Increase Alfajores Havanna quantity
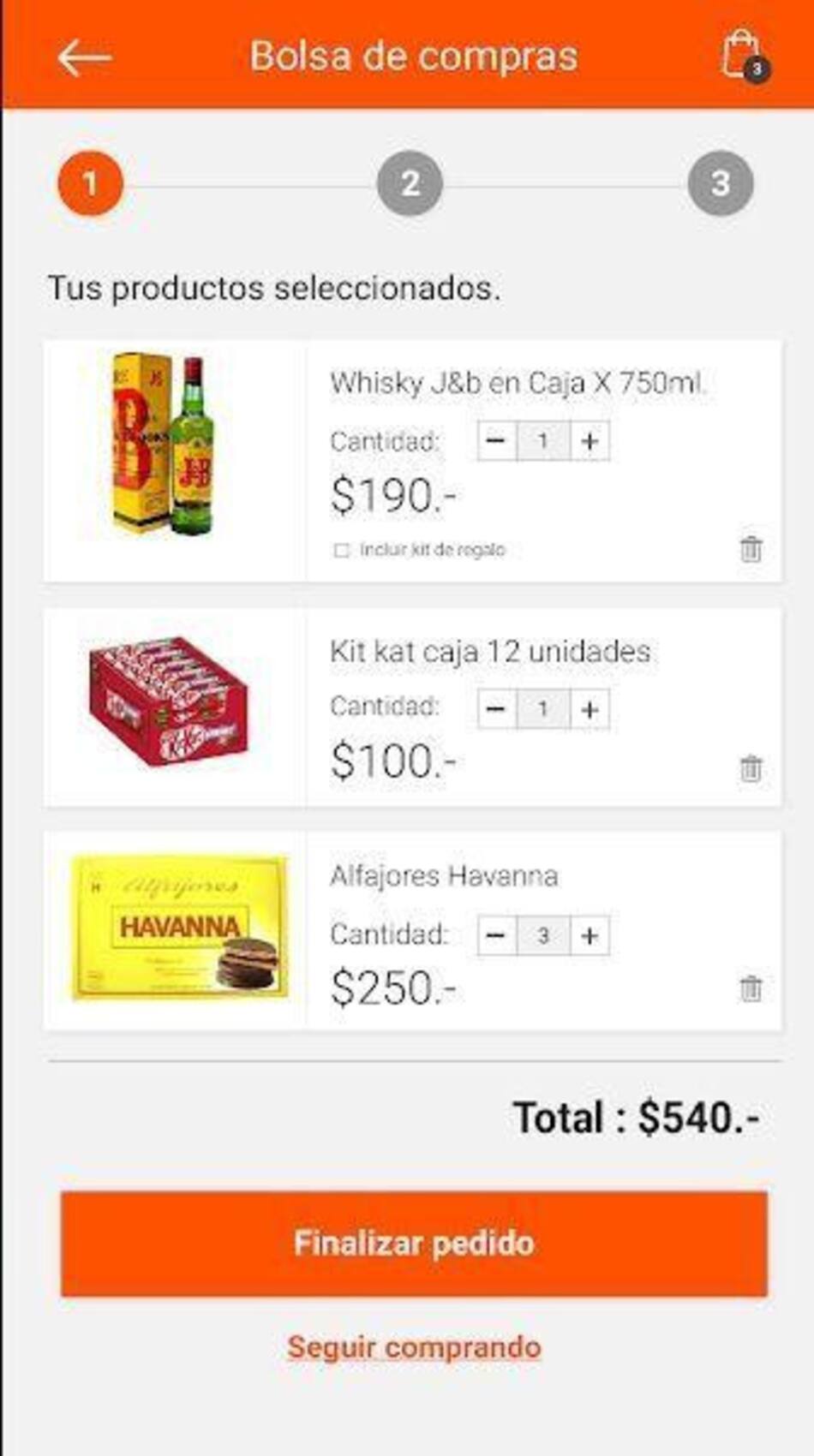This screenshot has height=1456, width=814. coord(590,935)
